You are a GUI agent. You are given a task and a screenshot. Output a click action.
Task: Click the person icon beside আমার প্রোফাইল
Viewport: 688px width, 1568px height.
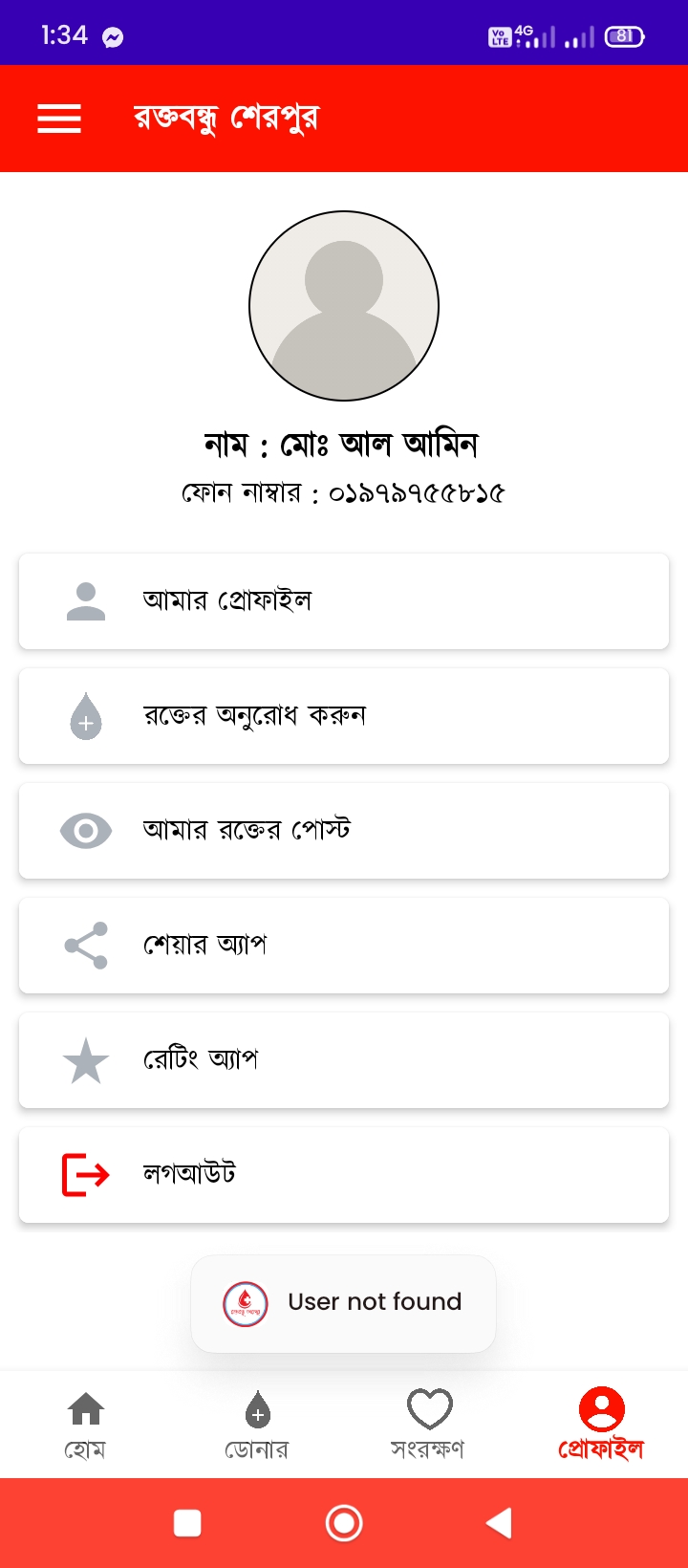coord(86,600)
